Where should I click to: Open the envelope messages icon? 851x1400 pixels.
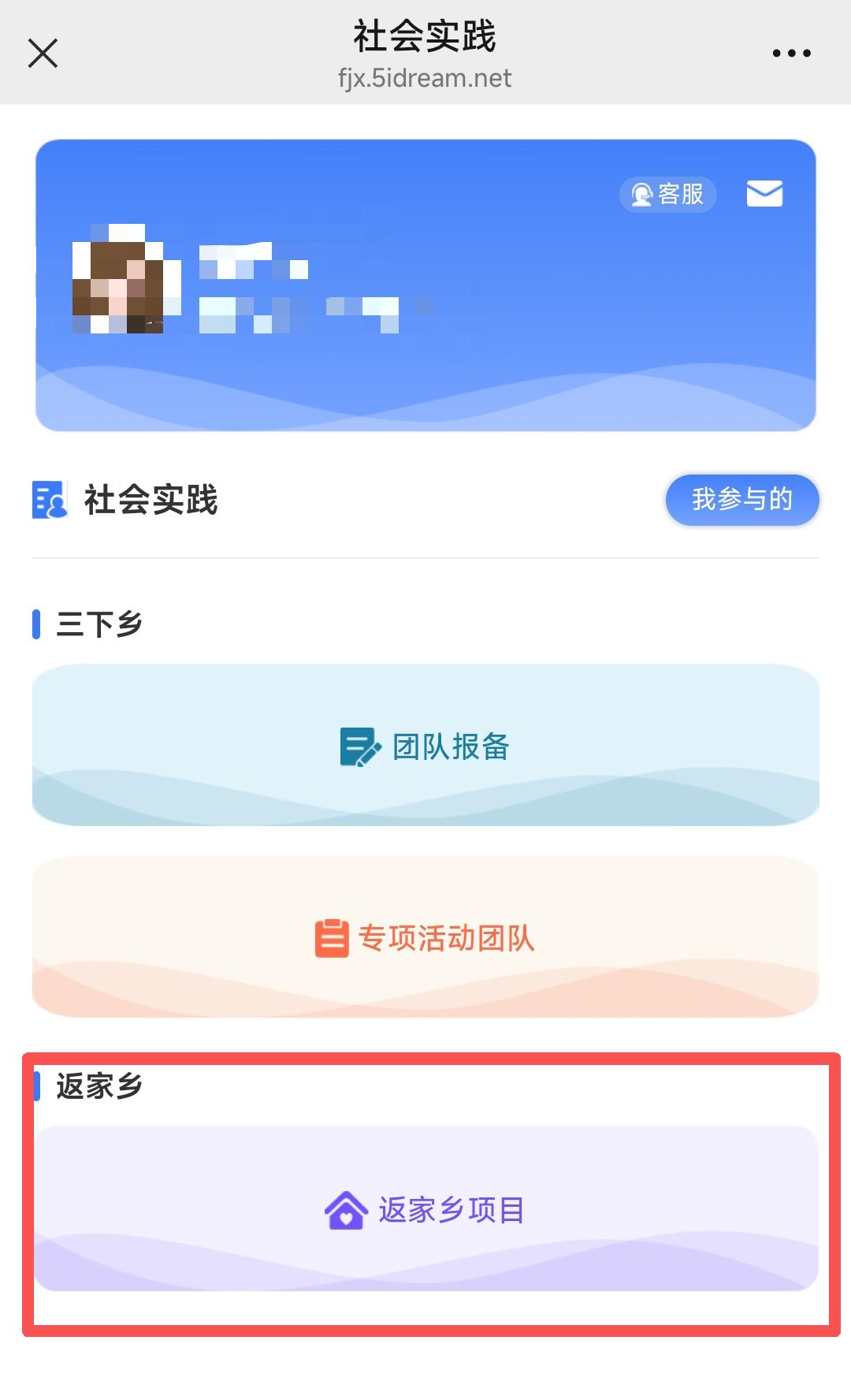[764, 194]
